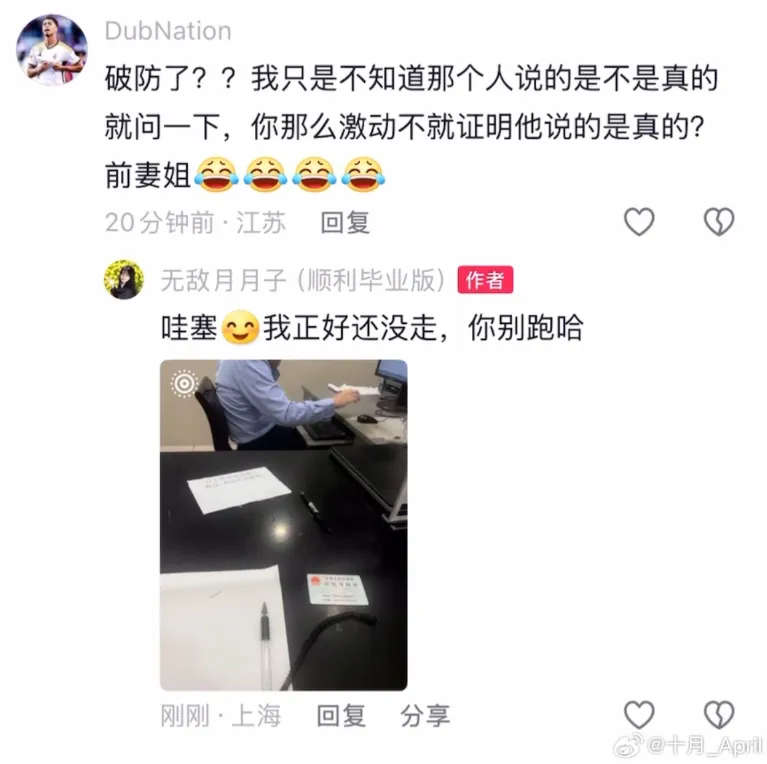
Task: Share the author's reply via 分享
Action: point(425,715)
